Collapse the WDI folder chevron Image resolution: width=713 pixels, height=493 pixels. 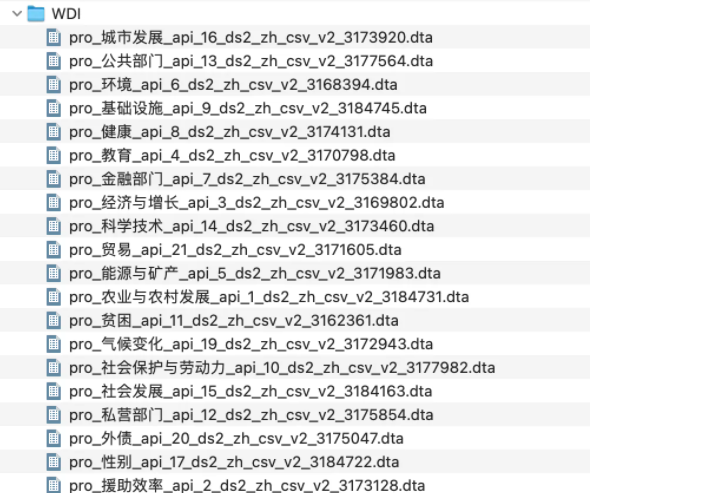pyautogui.click(x=17, y=14)
